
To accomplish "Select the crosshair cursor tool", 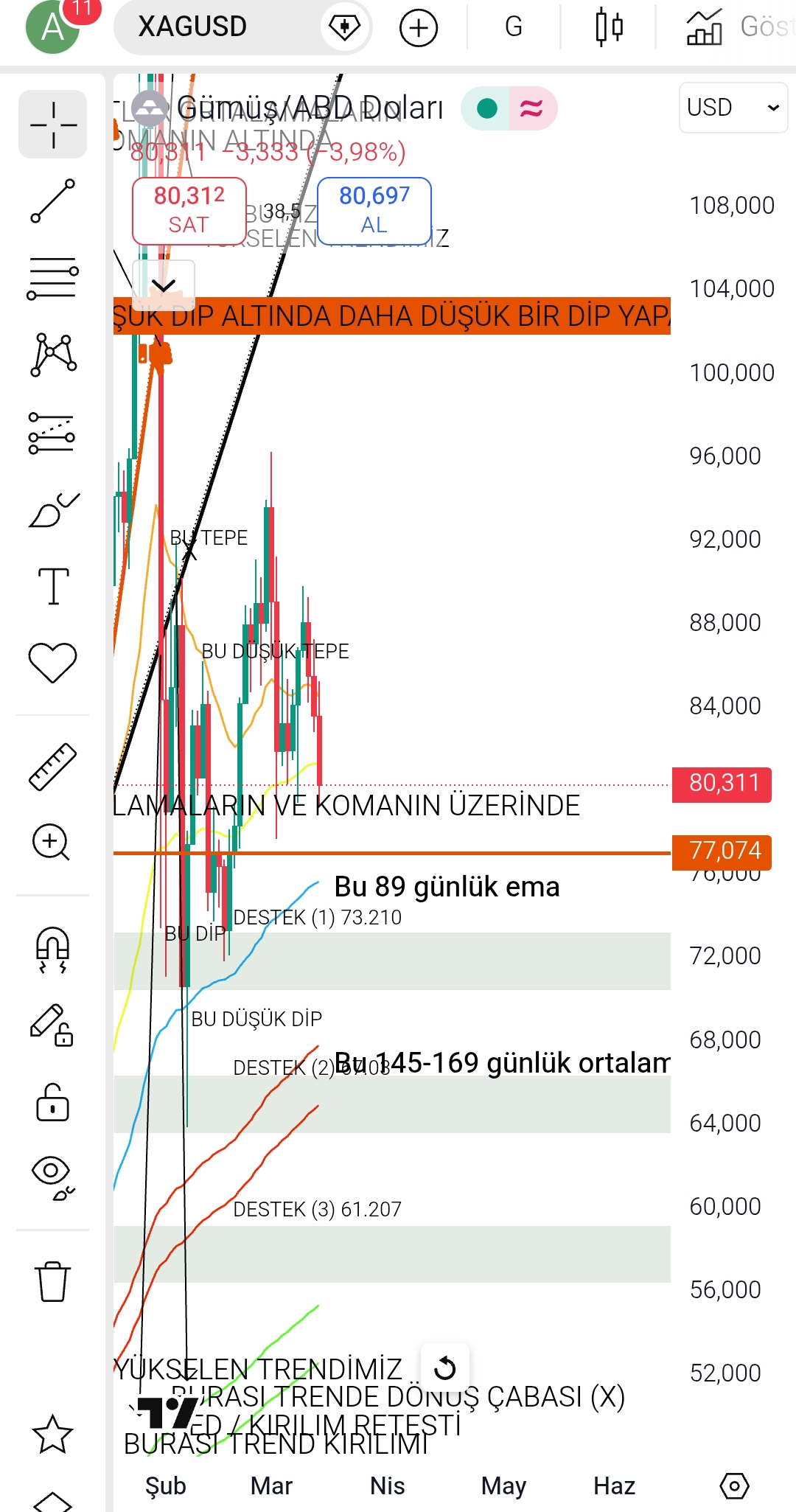I will 53,125.
